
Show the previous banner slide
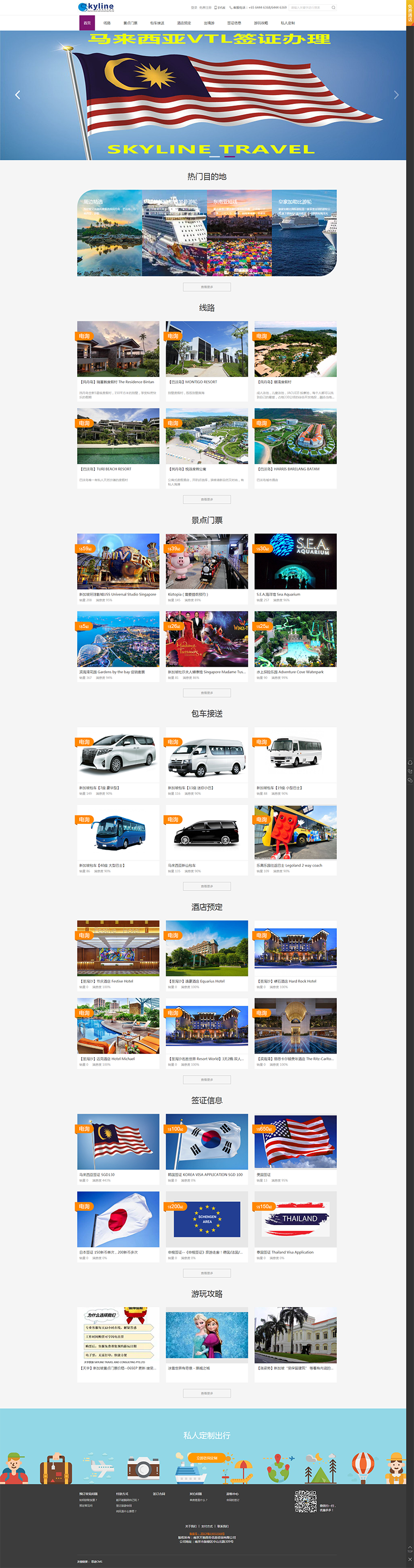point(18,95)
